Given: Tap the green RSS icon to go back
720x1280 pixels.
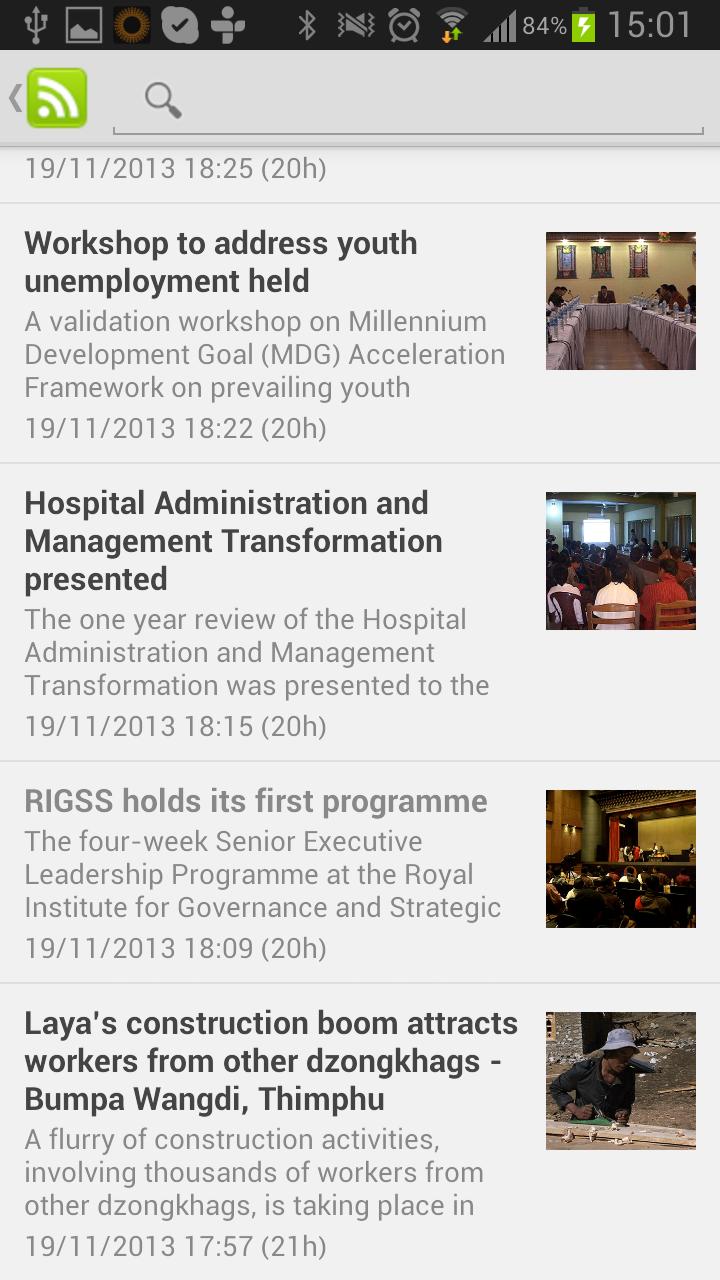Looking at the screenshot, I should [x=56, y=98].
